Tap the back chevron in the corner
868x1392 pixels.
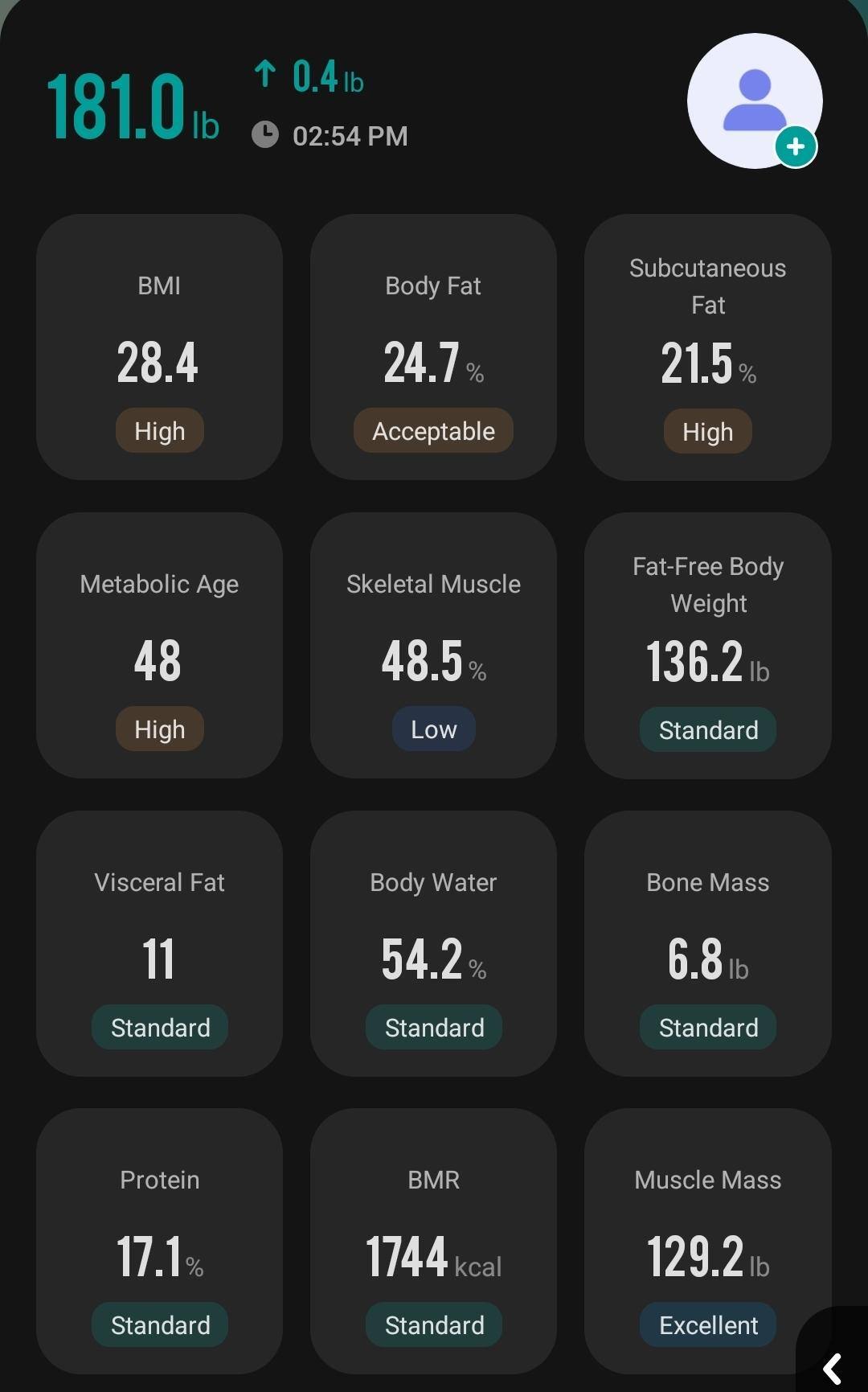(833, 1368)
